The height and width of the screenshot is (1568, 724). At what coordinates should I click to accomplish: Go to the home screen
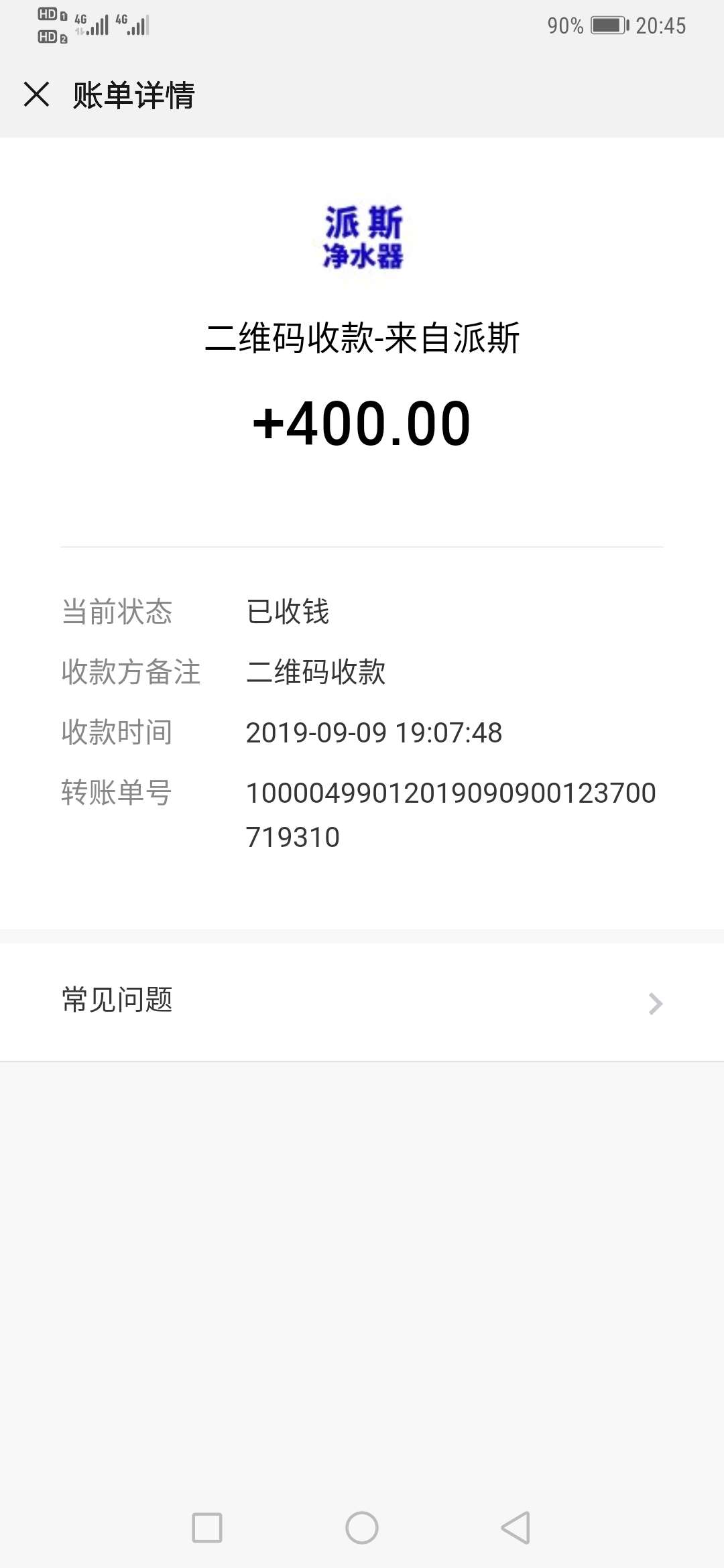click(362, 1528)
